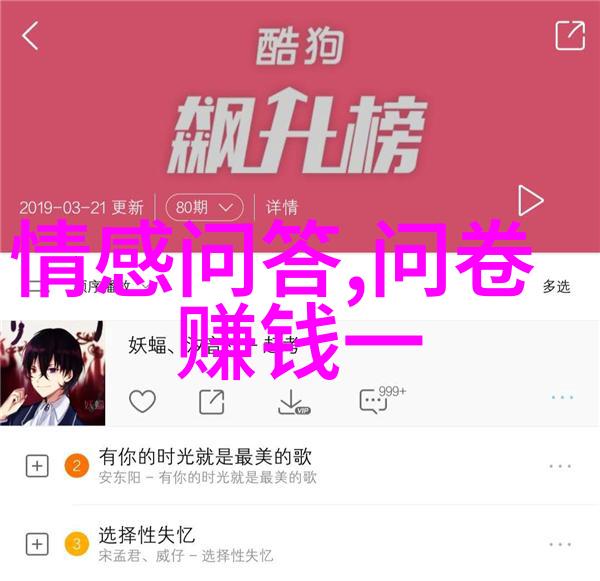Viewport: 600px width, 581px height.
Task: Open more options for 妖蝠
Action: coord(560,398)
